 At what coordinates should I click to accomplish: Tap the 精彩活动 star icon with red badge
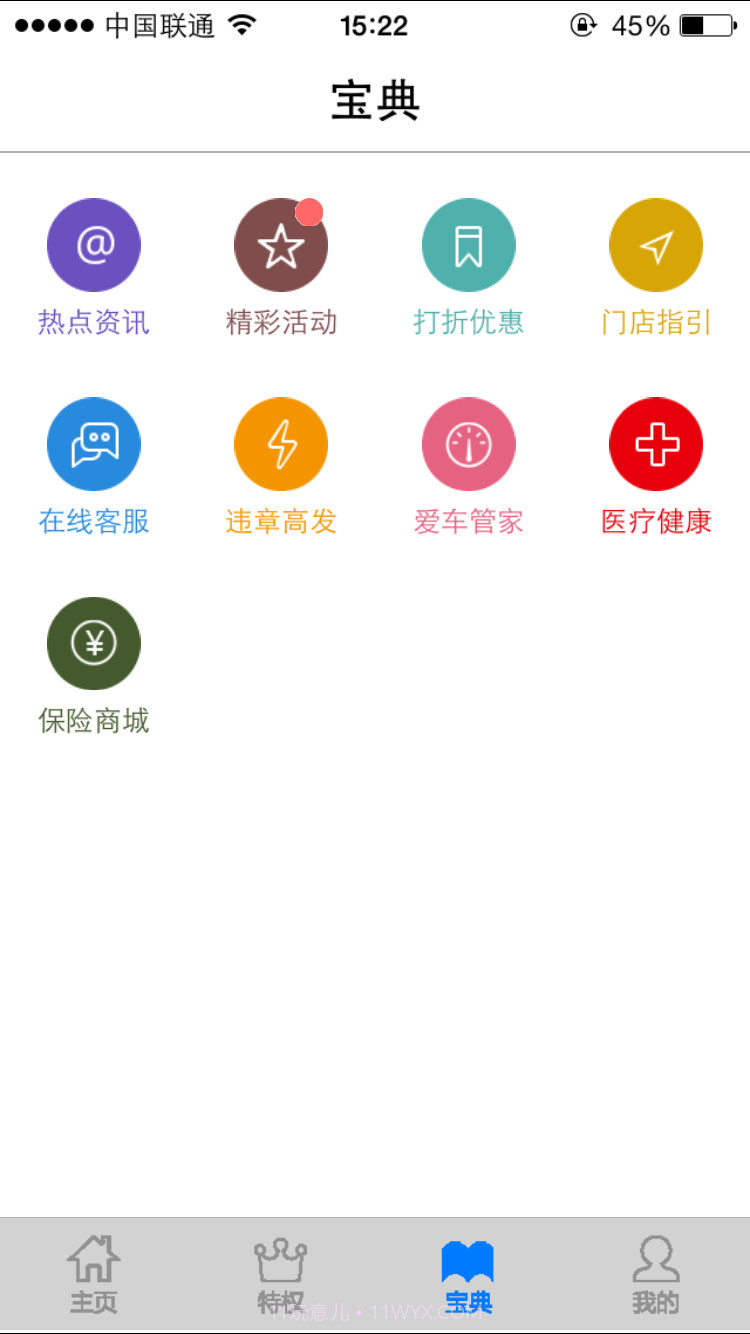[x=281, y=243]
